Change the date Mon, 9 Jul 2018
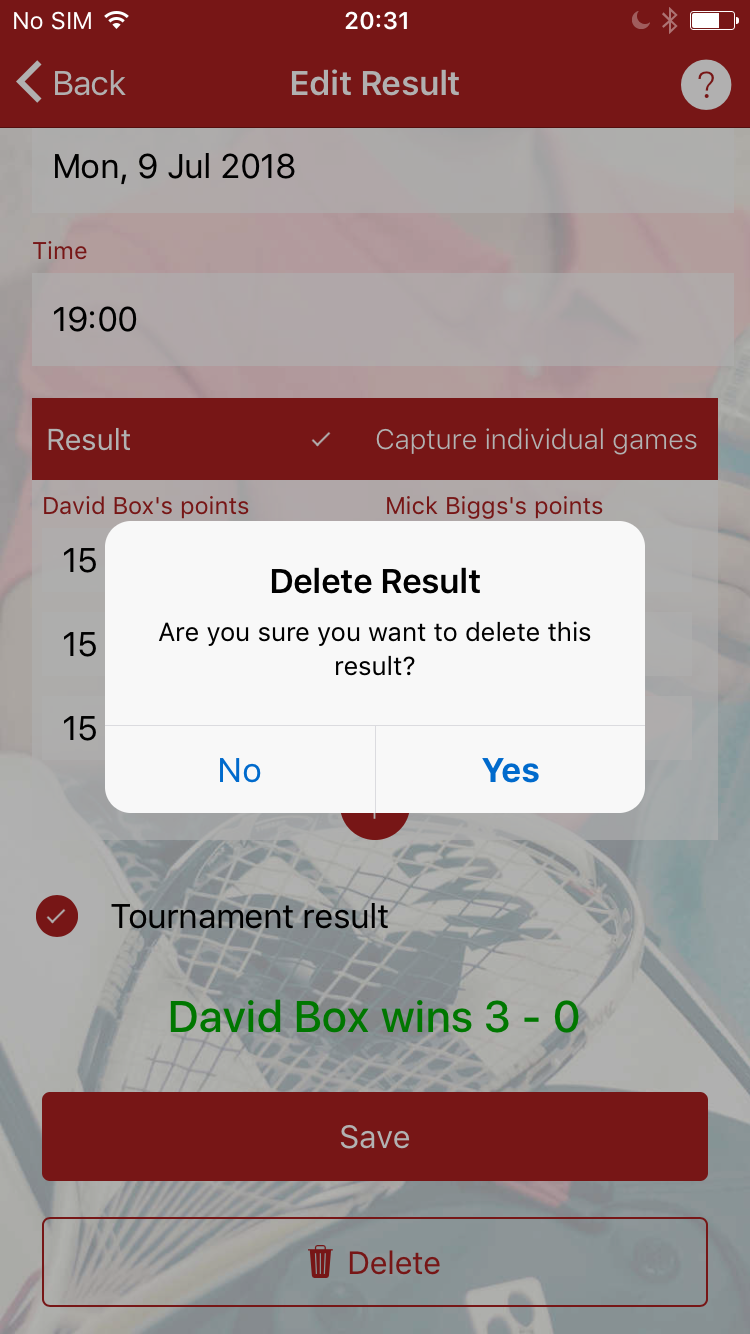 coord(375,167)
